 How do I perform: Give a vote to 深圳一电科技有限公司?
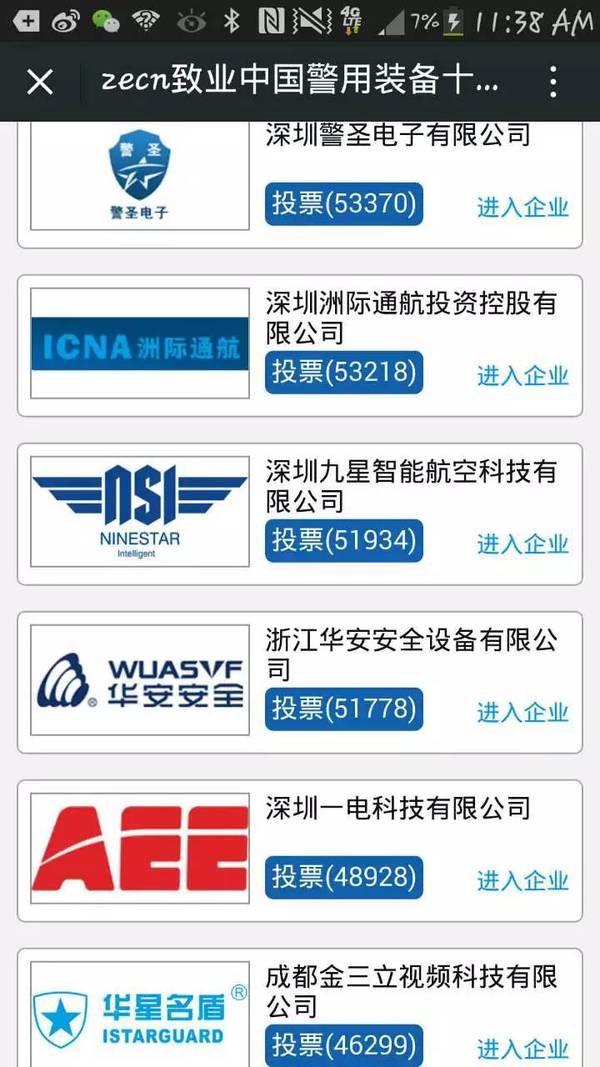point(344,877)
